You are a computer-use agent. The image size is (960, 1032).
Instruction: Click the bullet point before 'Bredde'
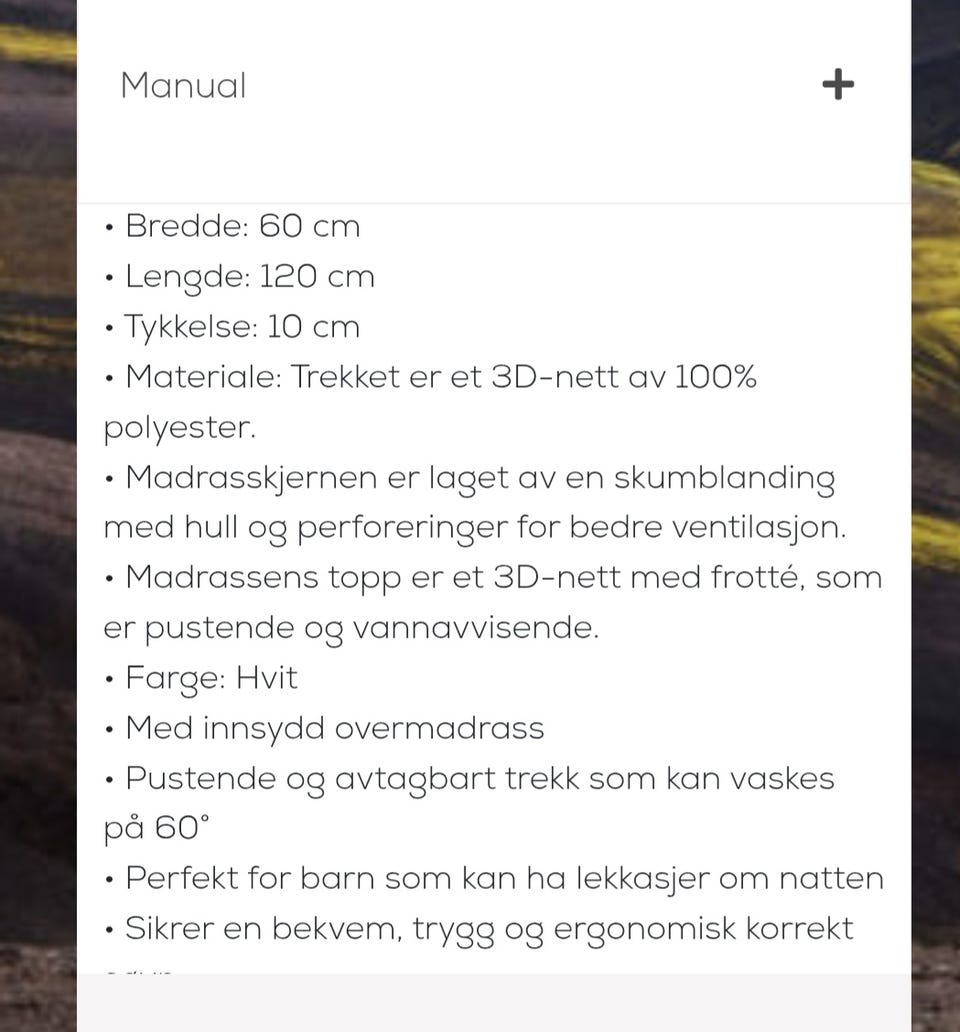[x=109, y=228]
